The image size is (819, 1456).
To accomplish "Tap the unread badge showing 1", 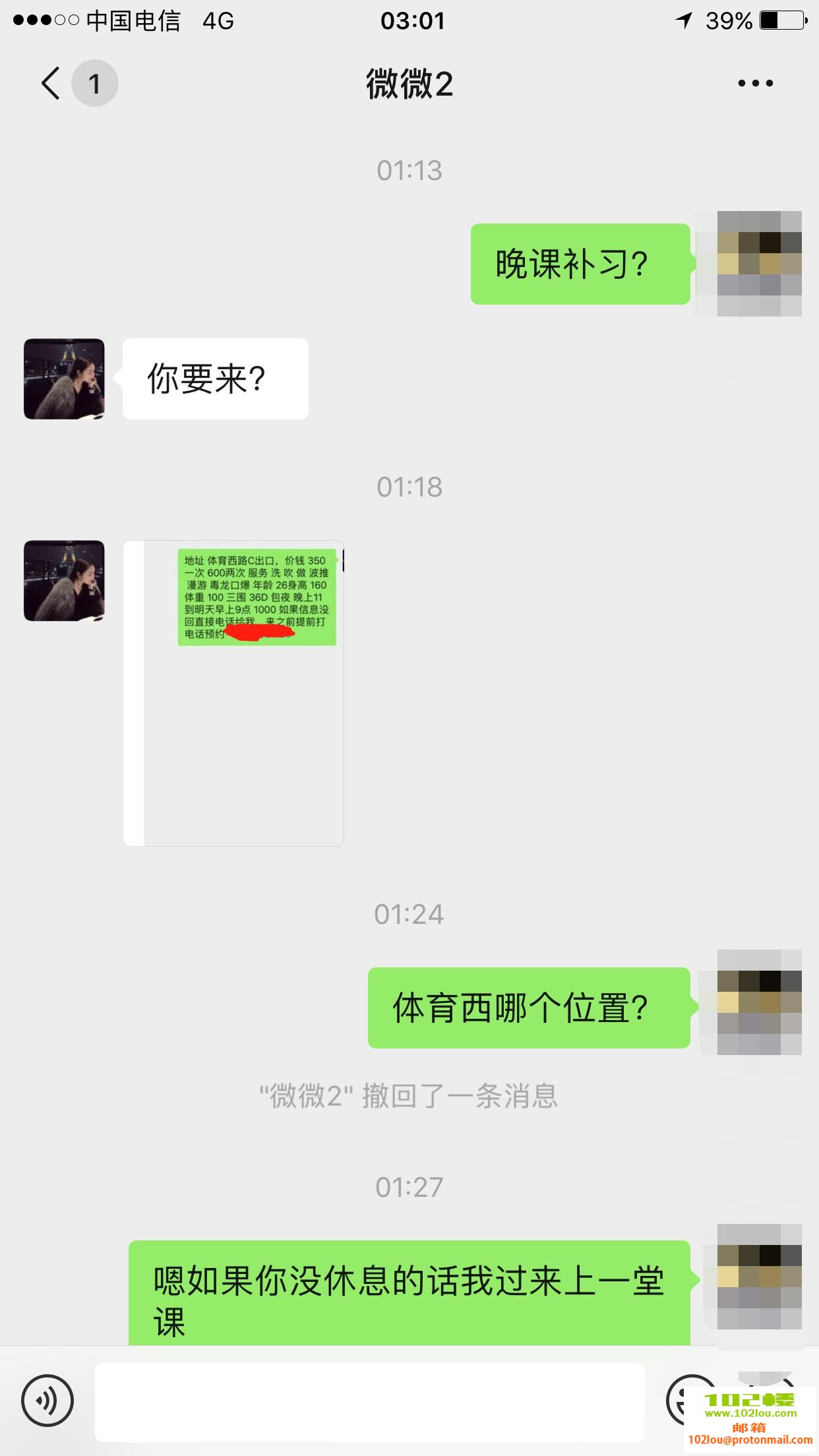I will (x=93, y=83).
